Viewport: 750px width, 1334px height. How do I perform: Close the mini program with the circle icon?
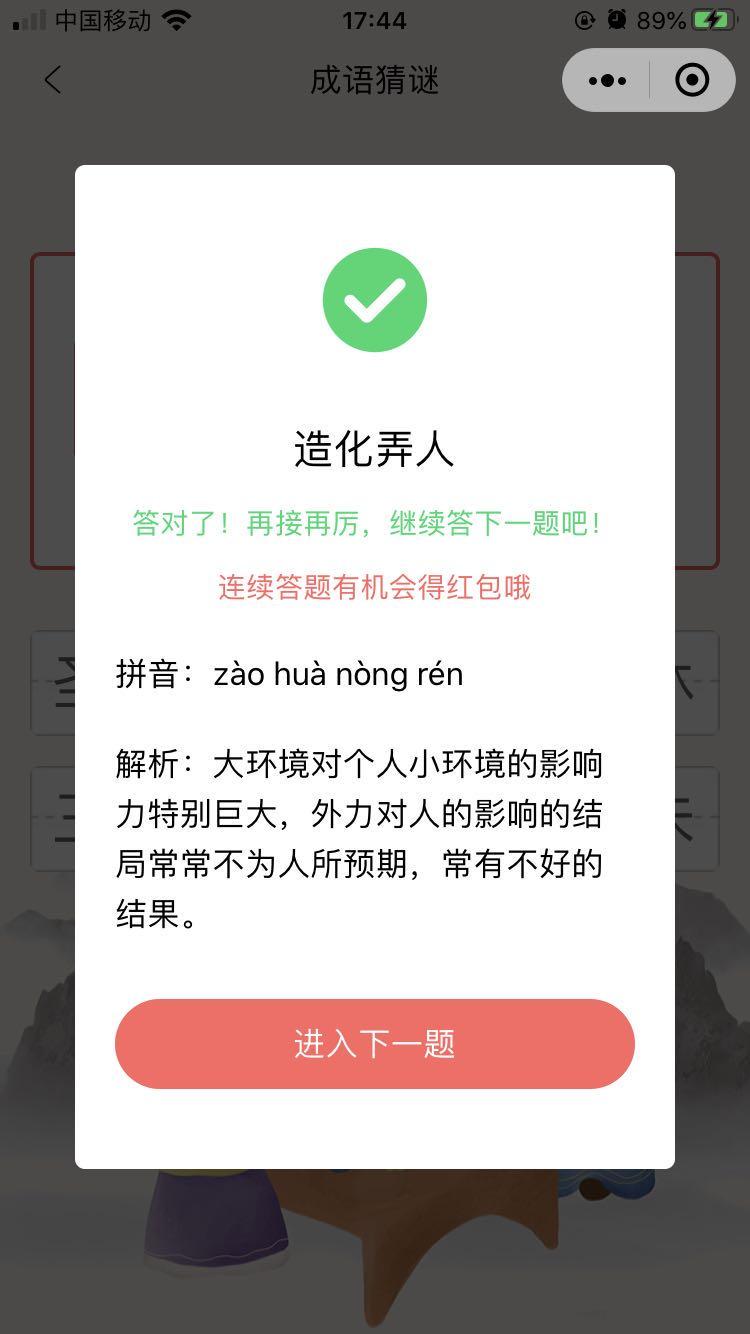coord(692,80)
